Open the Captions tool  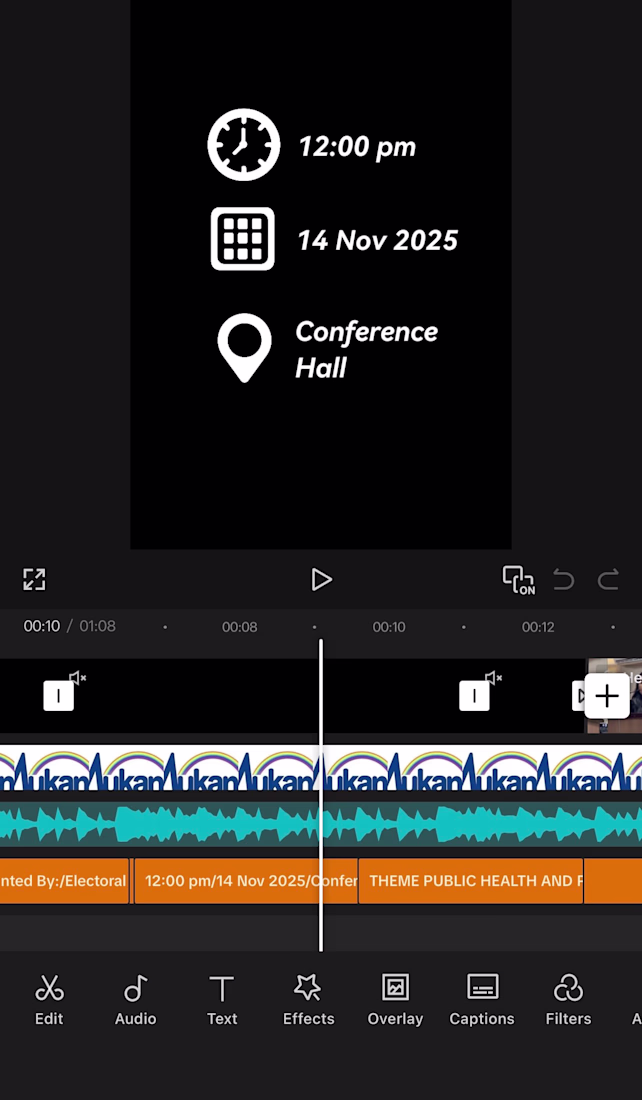pos(482,1000)
